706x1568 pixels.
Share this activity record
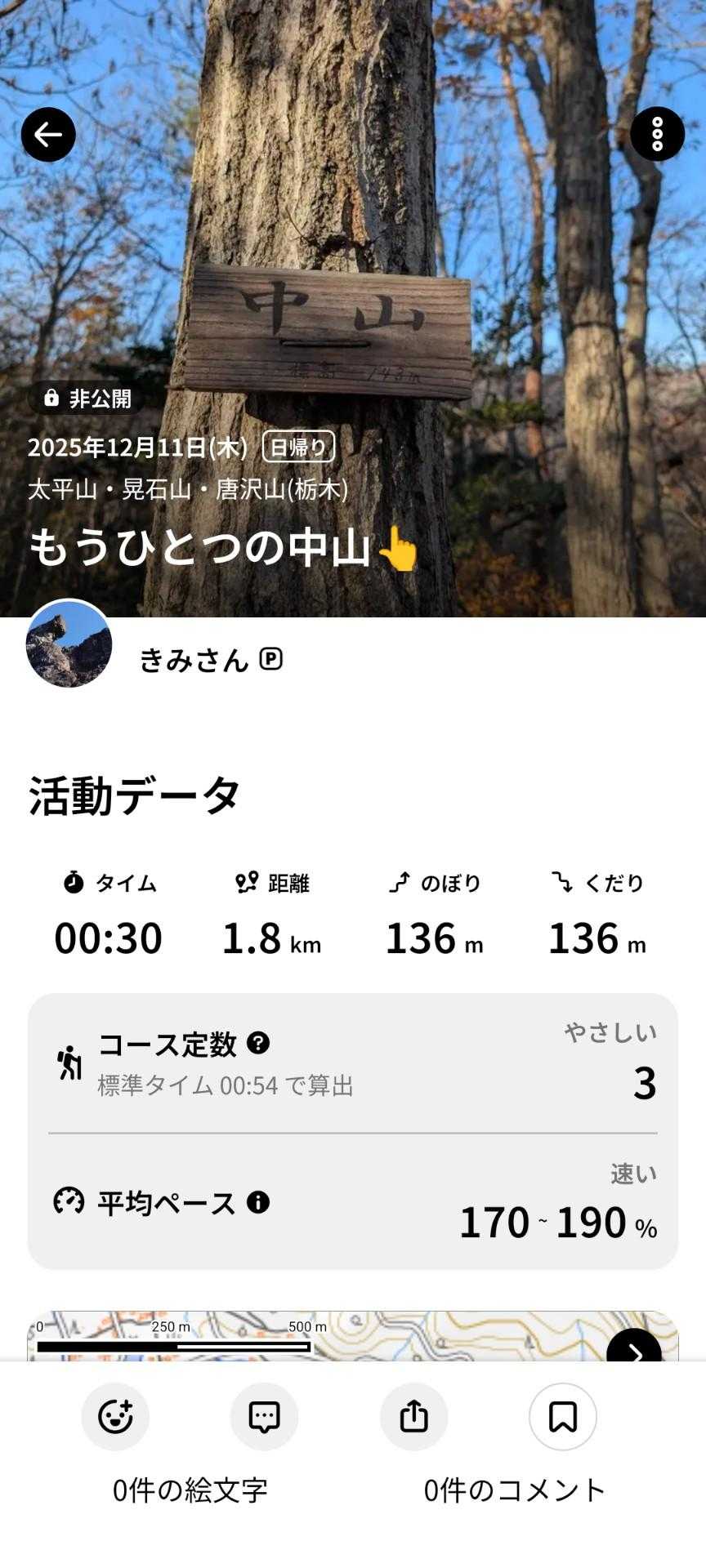413,1417
